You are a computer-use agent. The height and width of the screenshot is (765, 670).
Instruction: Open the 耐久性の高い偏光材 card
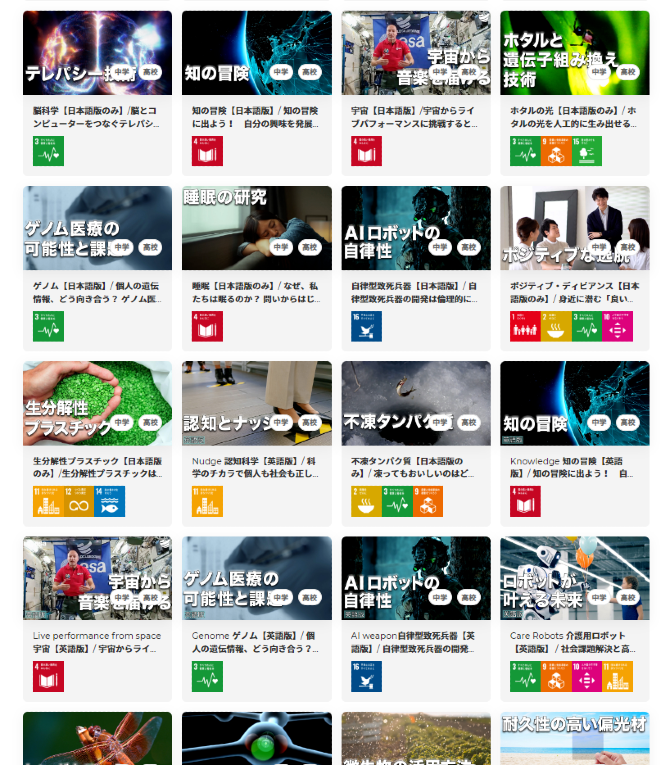point(575,738)
